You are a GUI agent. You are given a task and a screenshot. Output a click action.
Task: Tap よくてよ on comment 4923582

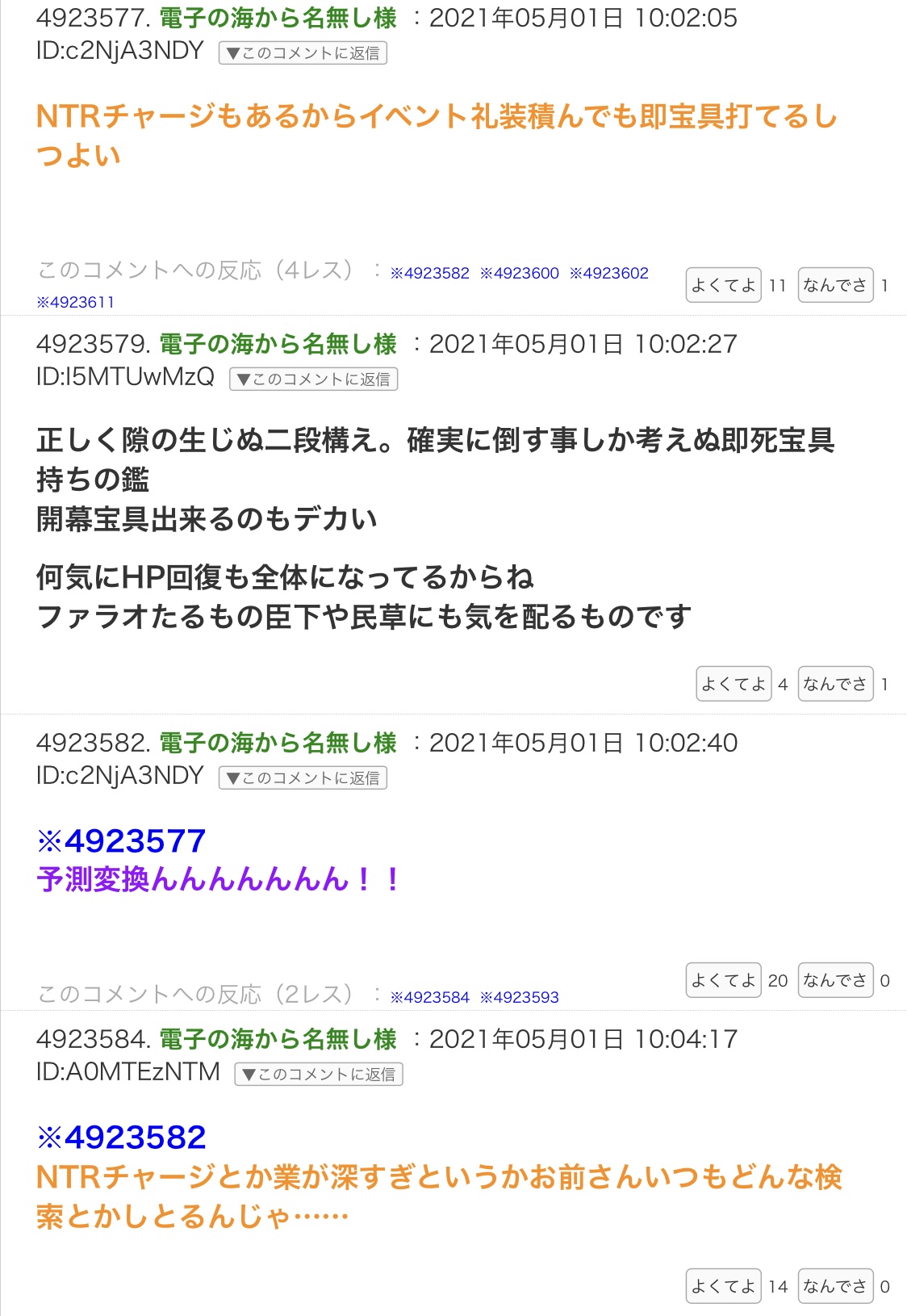(723, 980)
